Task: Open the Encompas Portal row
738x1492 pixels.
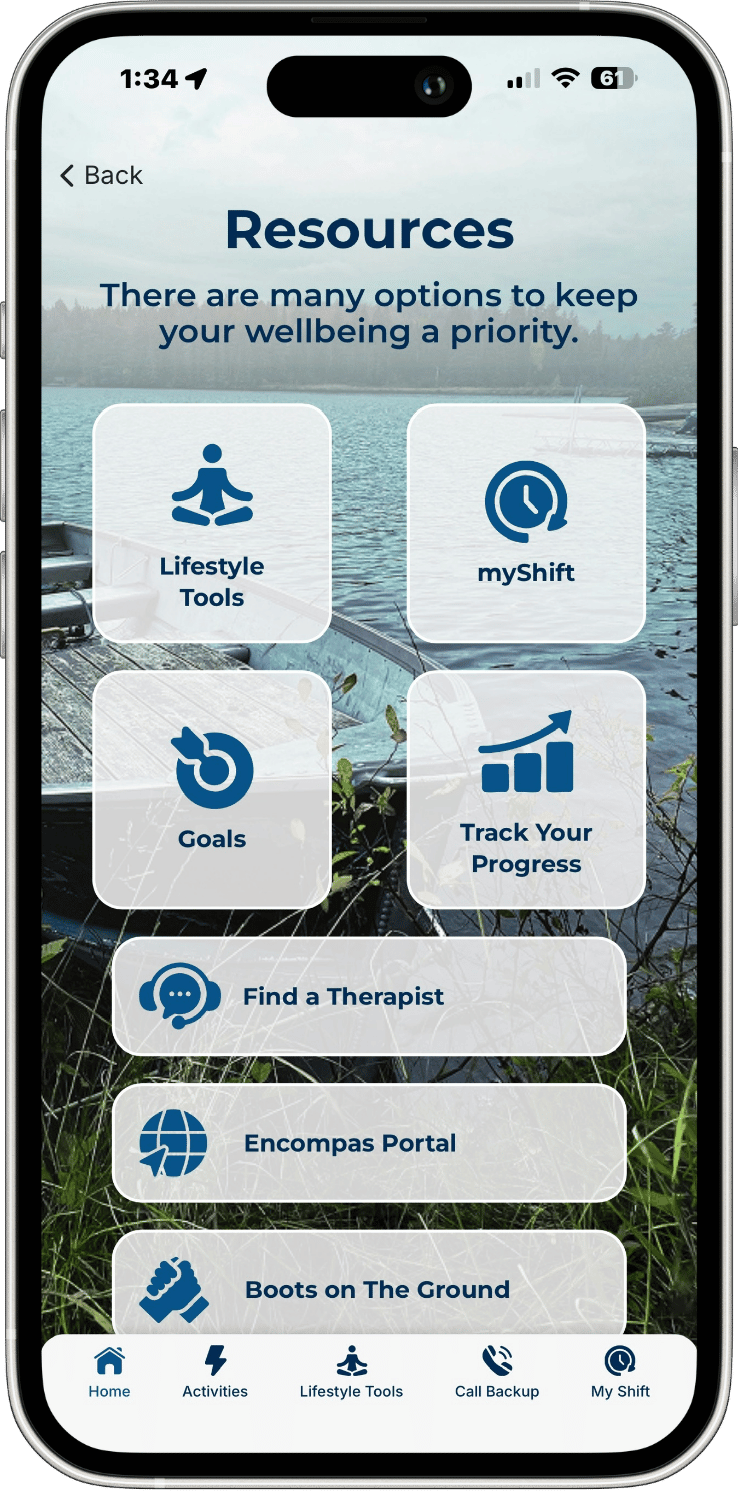Action: tap(369, 1143)
